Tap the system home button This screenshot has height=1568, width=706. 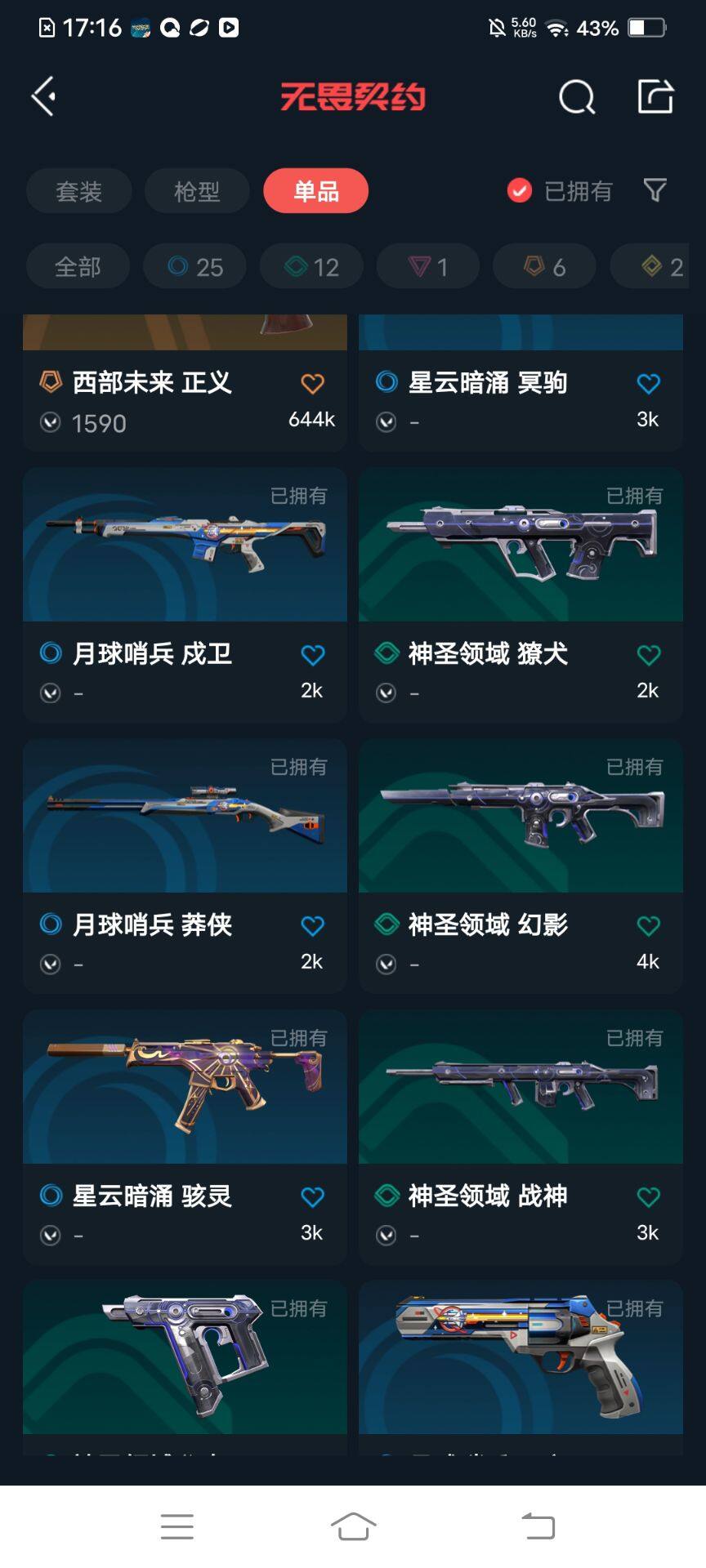click(353, 1526)
